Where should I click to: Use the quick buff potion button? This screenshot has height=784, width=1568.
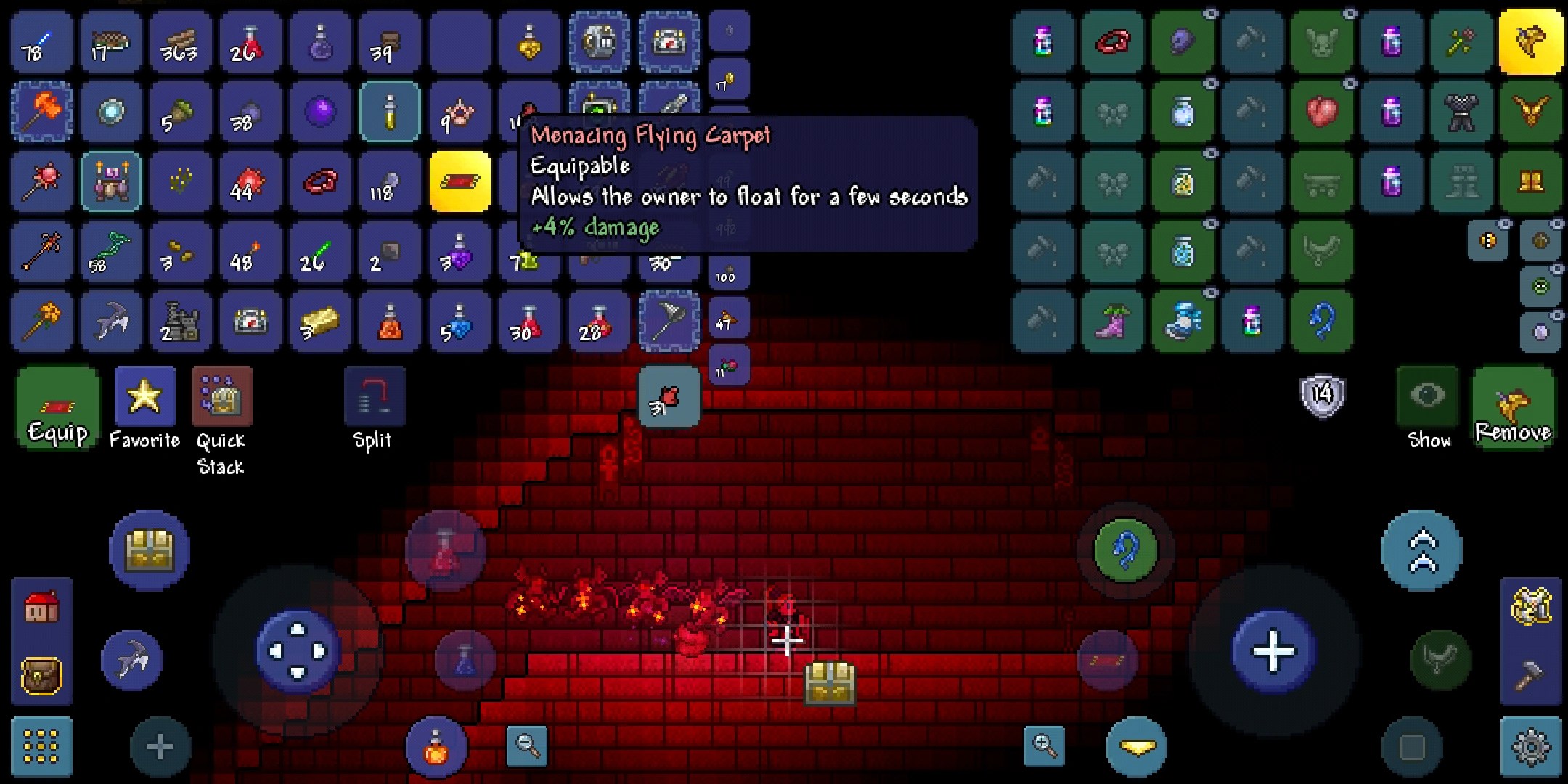pyautogui.click(x=436, y=748)
